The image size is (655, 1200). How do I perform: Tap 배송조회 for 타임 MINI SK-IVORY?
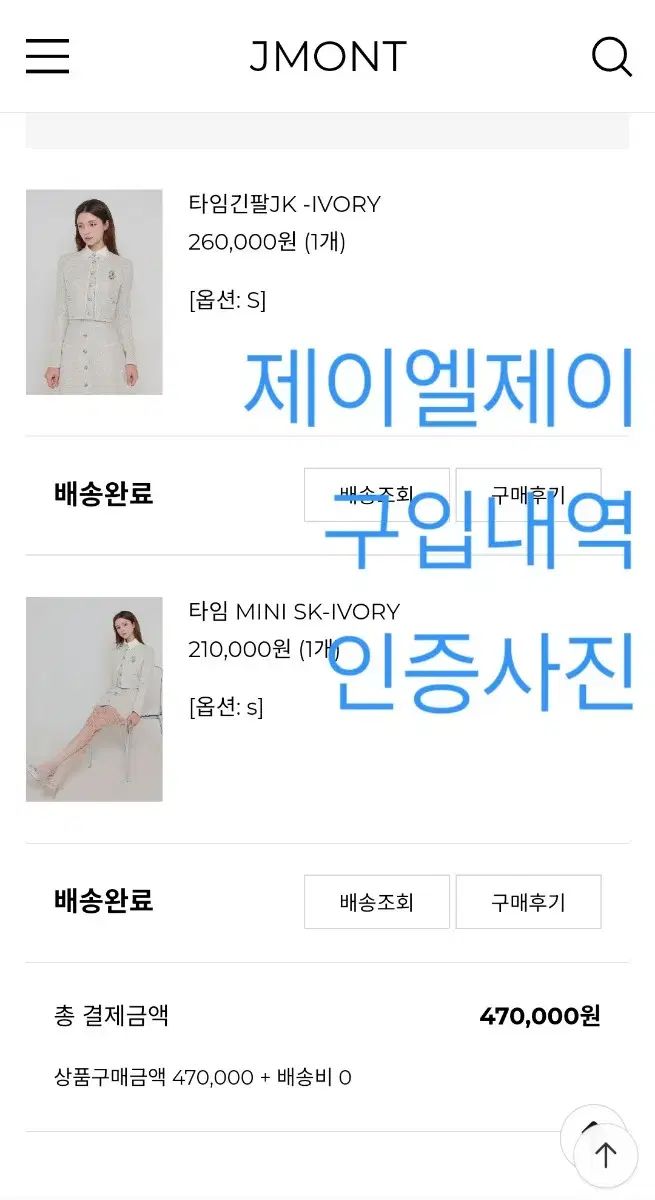(376, 902)
